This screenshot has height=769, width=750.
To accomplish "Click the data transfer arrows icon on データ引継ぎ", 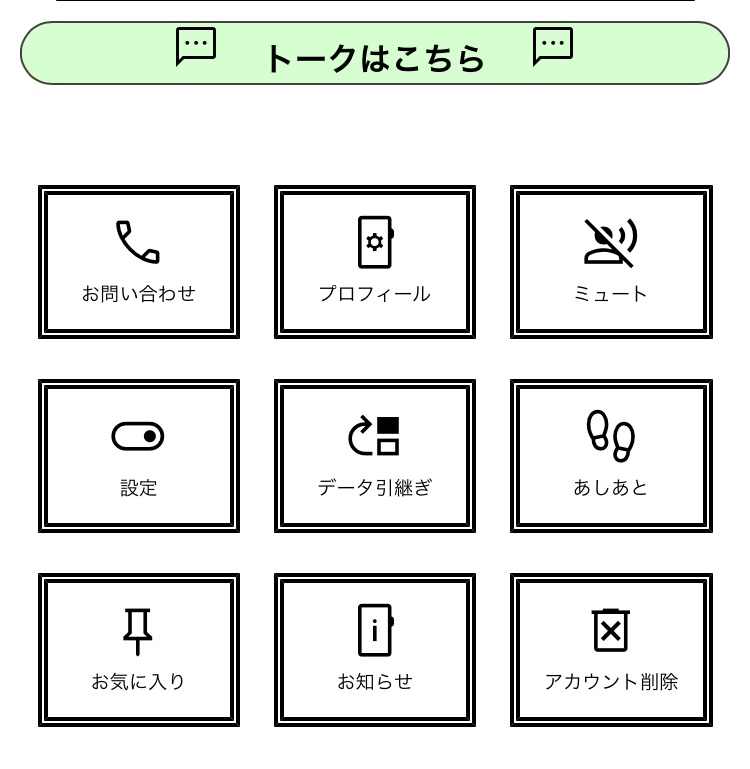I will point(374,435).
